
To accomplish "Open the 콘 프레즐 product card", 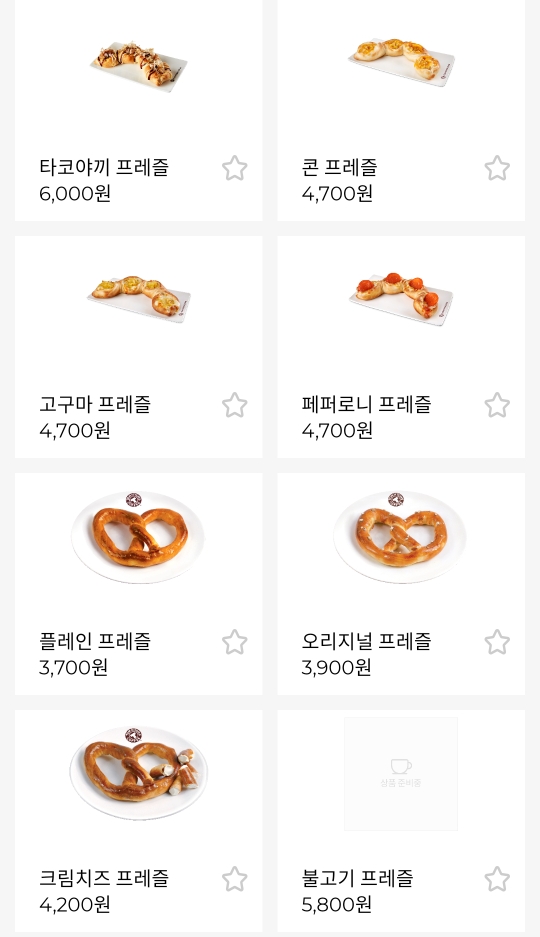I will pyautogui.click(x=401, y=110).
